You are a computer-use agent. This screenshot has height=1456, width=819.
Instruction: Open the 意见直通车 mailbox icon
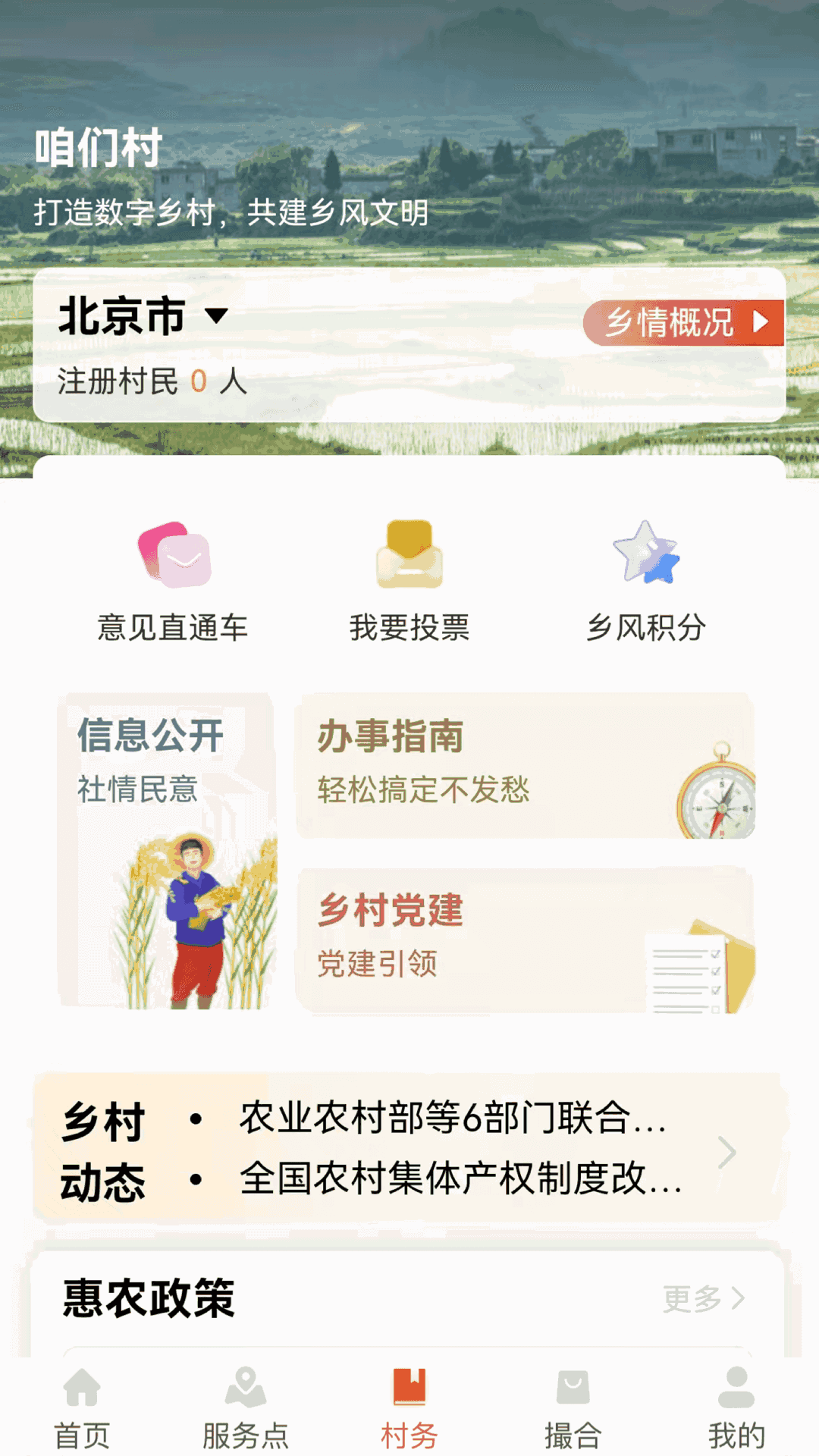pyautogui.click(x=174, y=554)
